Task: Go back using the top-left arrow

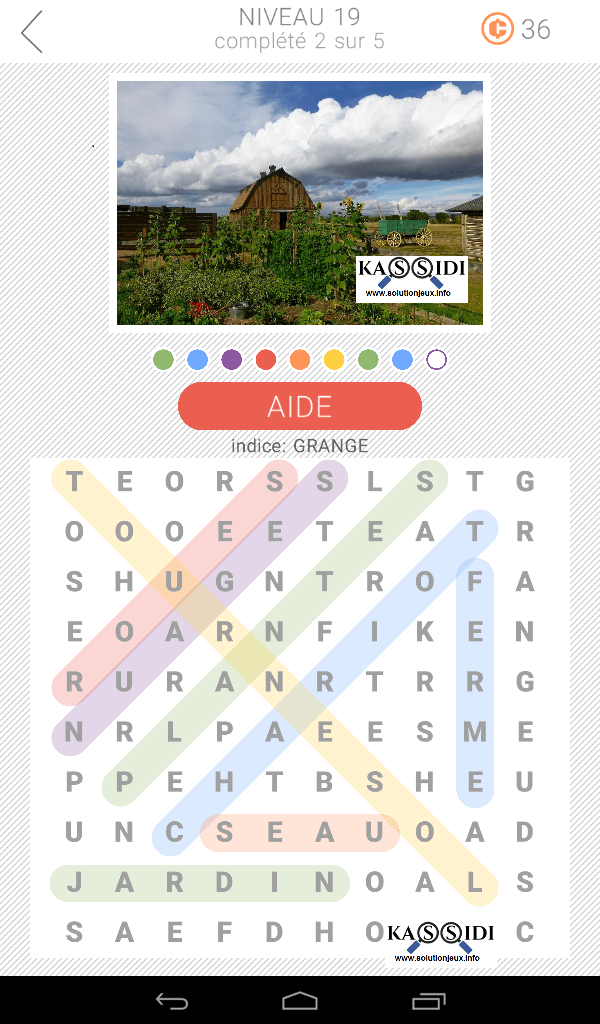Action: point(33,32)
